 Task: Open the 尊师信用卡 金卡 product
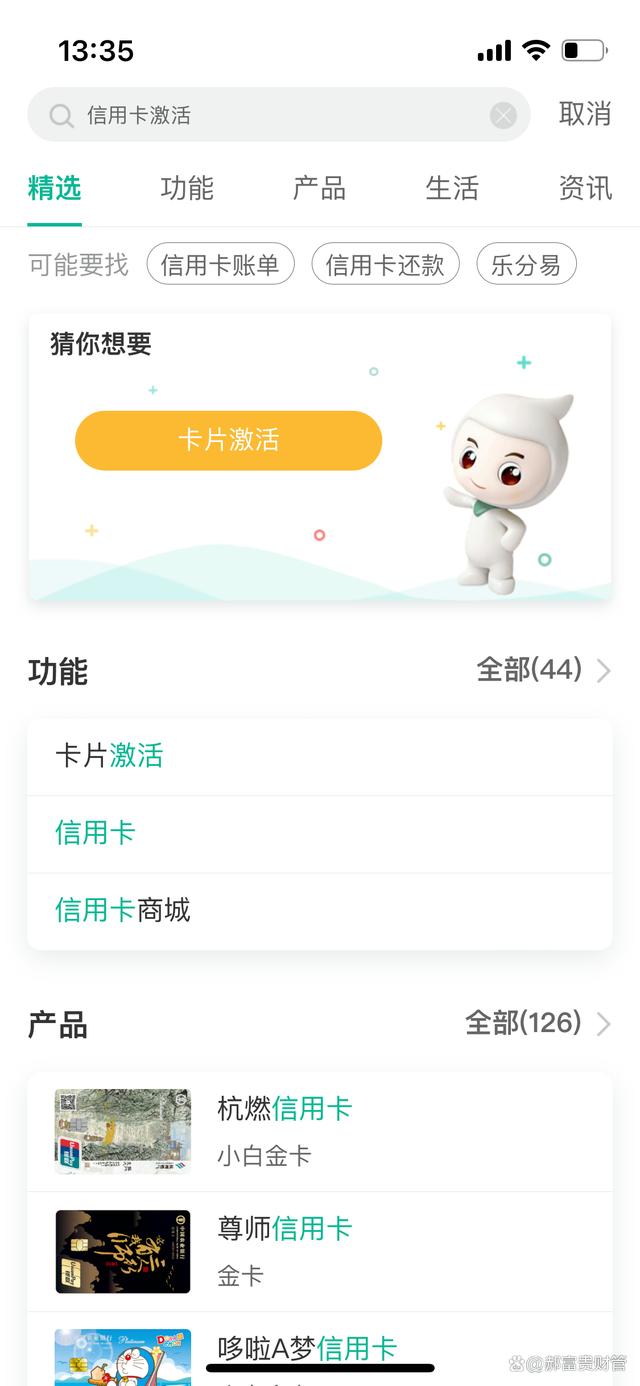319,1251
